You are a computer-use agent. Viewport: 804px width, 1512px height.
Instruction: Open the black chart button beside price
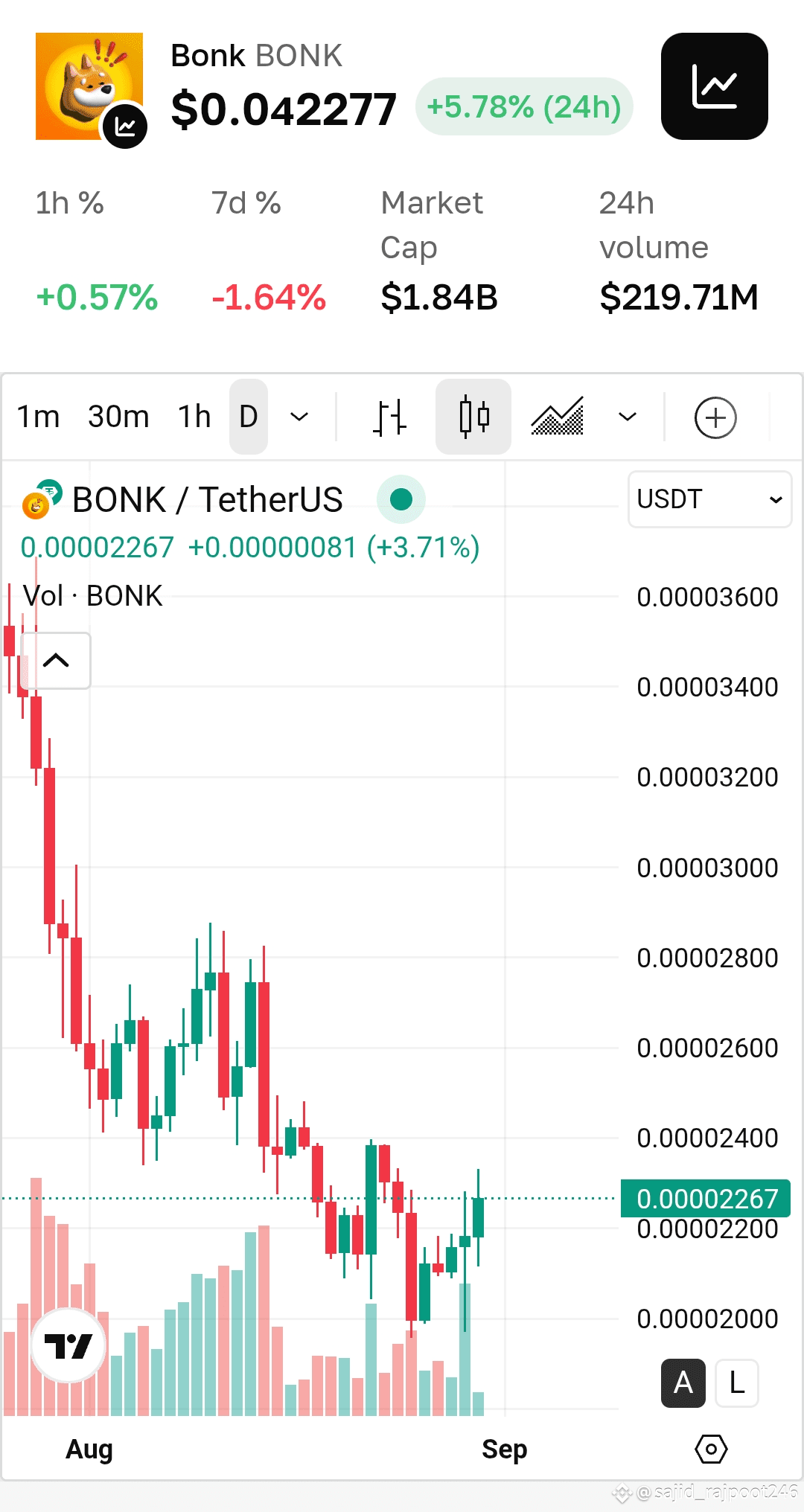click(714, 86)
